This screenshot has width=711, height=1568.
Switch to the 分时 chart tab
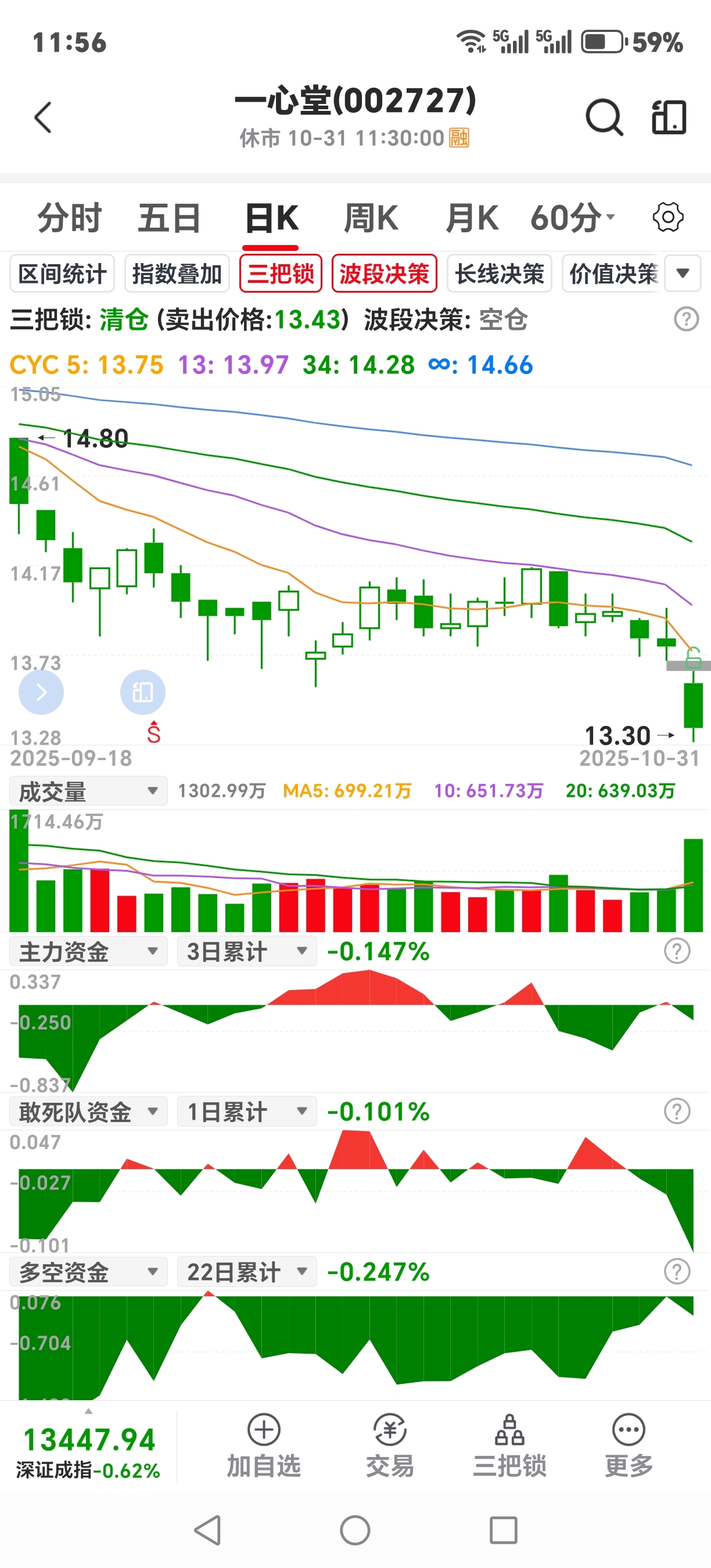coord(69,218)
